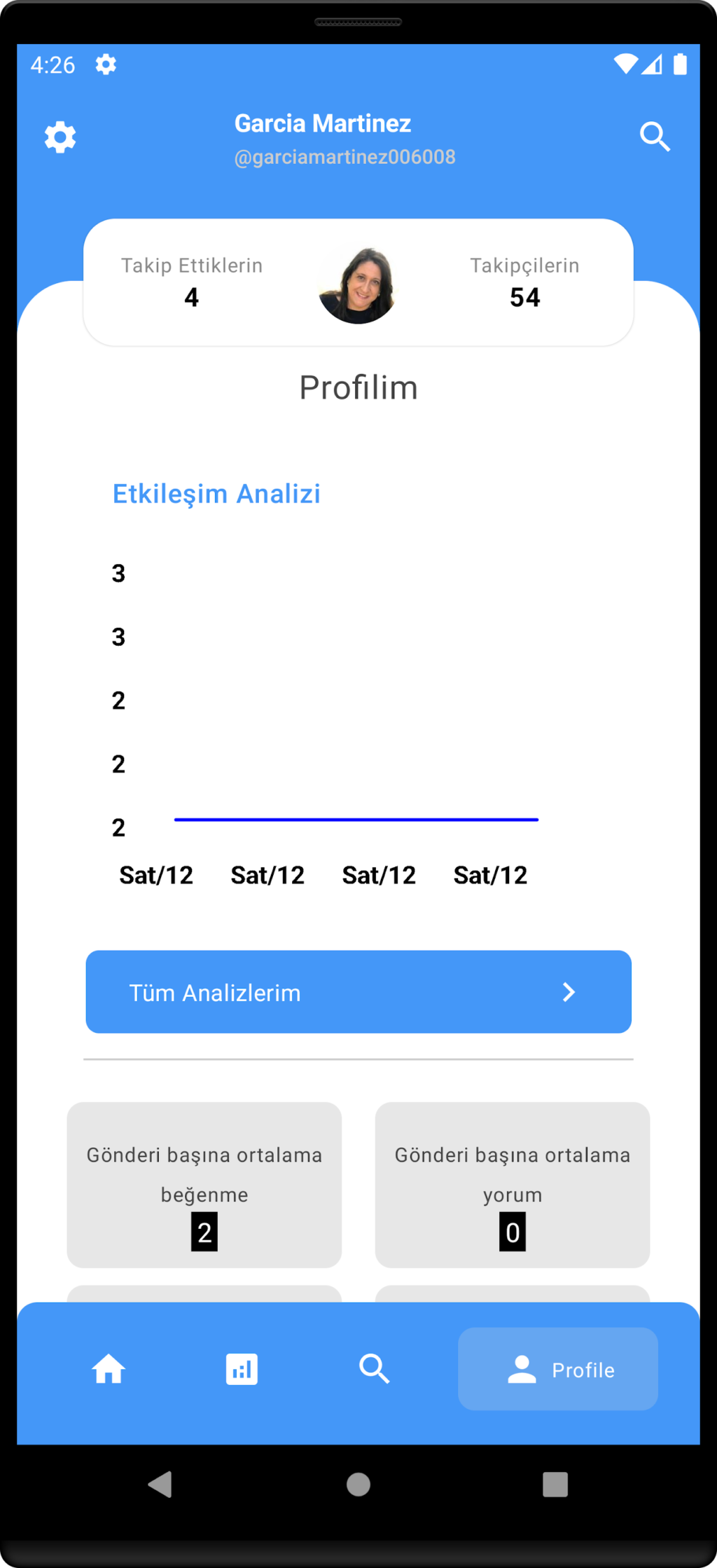Open settings via the gear icon
This screenshot has height=1568, width=717.
pos(60,137)
